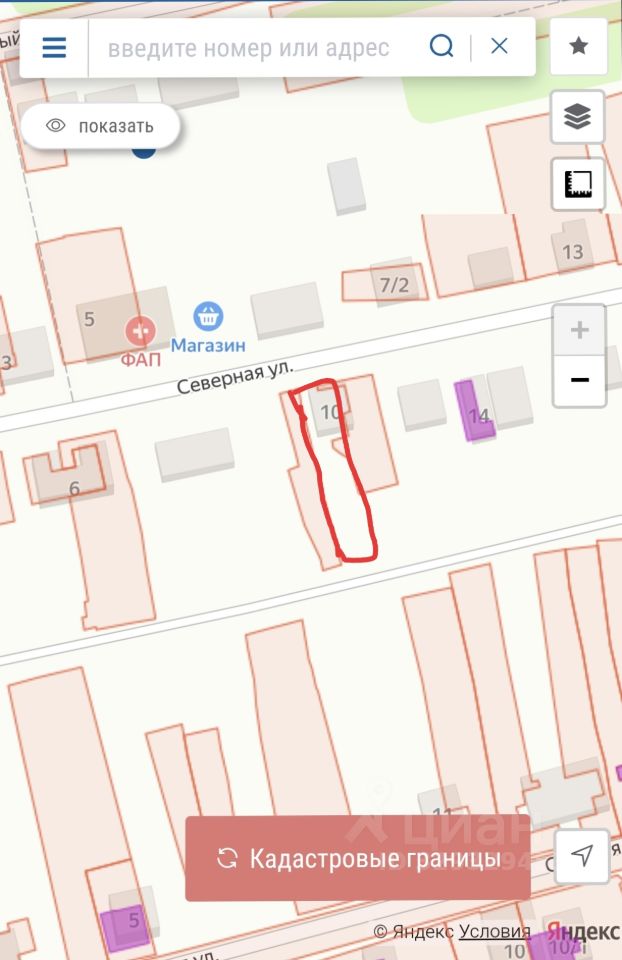Tap the address or number search field
This screenshot has width=622, height=960.
click(250, 47)
